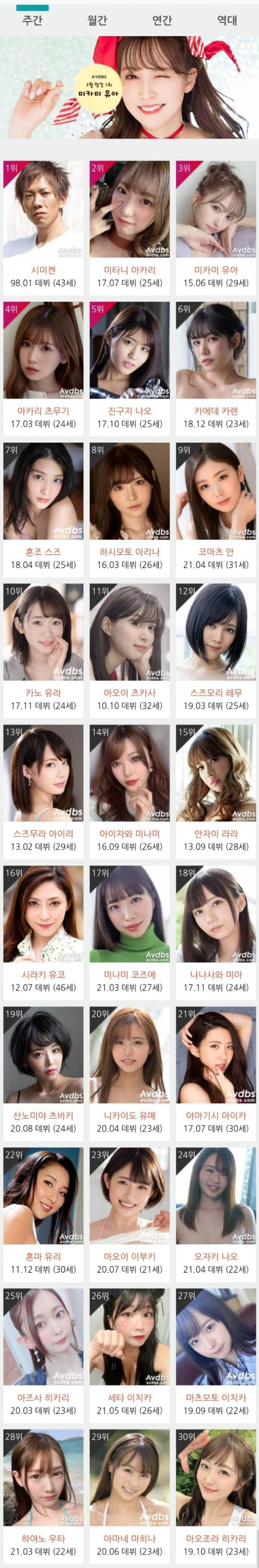Image resolution: width=259 pixels, height=1568 pixels.
Task: Switch to the 연간 tab
Action: tap(162, 20)
